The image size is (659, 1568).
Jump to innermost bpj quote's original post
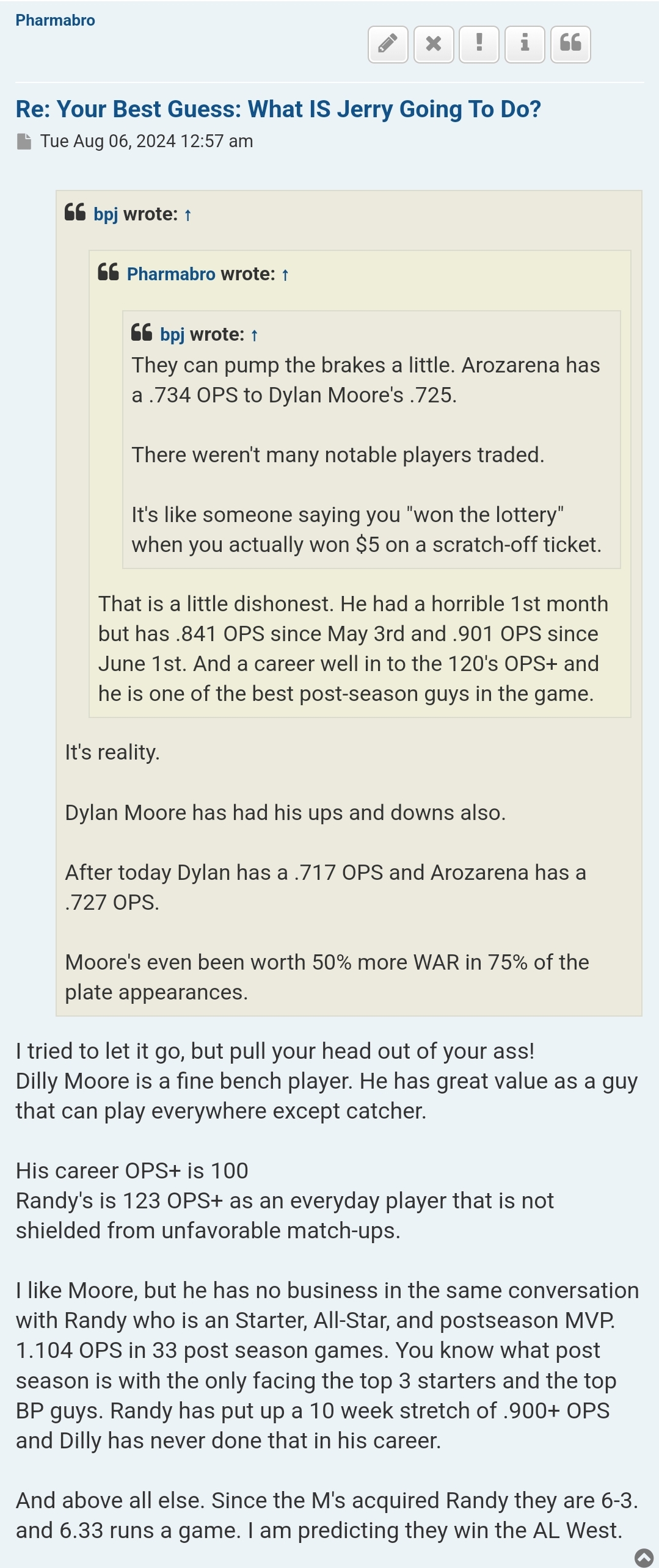tap(255, 335)
